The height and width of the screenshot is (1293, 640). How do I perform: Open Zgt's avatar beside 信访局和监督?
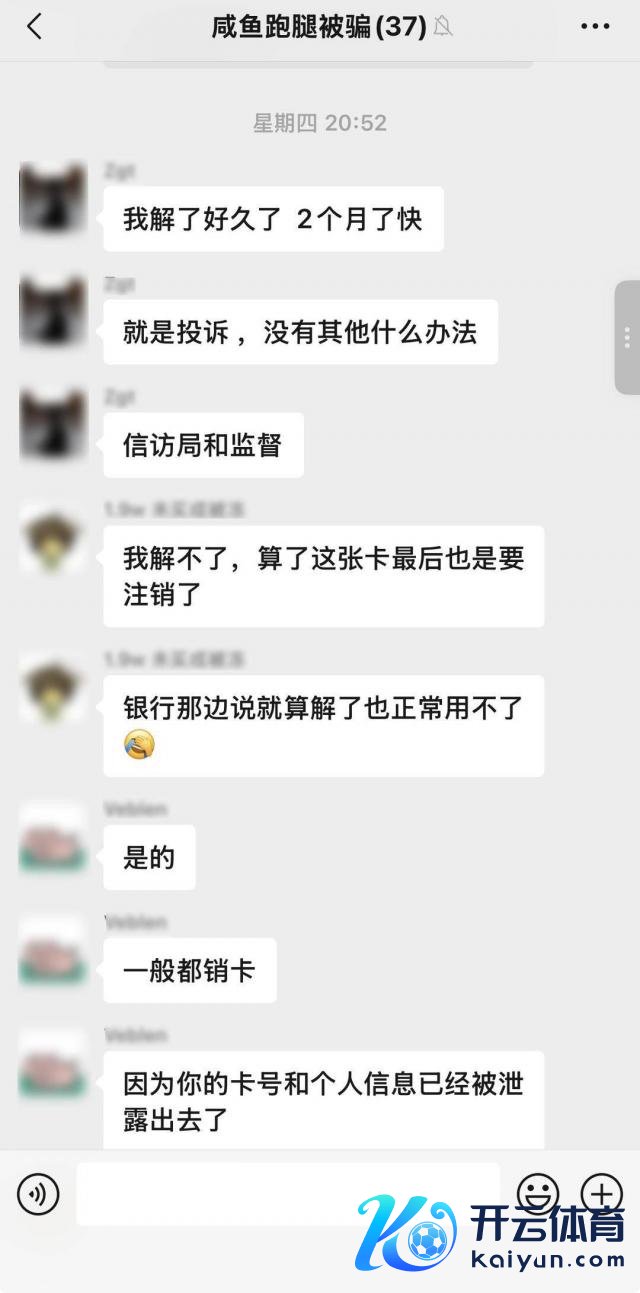coord(52,424)
